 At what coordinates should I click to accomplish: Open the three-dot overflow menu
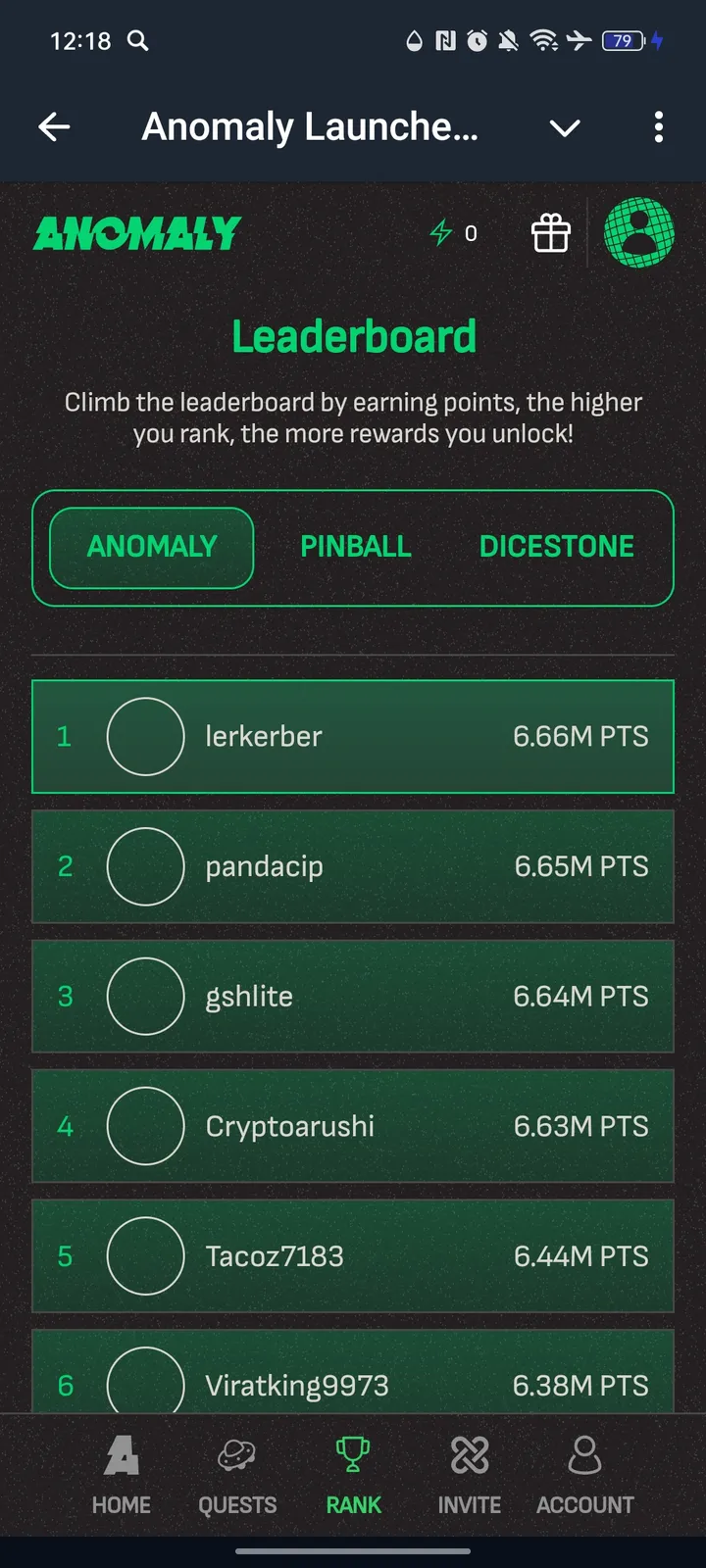(658, 127)
